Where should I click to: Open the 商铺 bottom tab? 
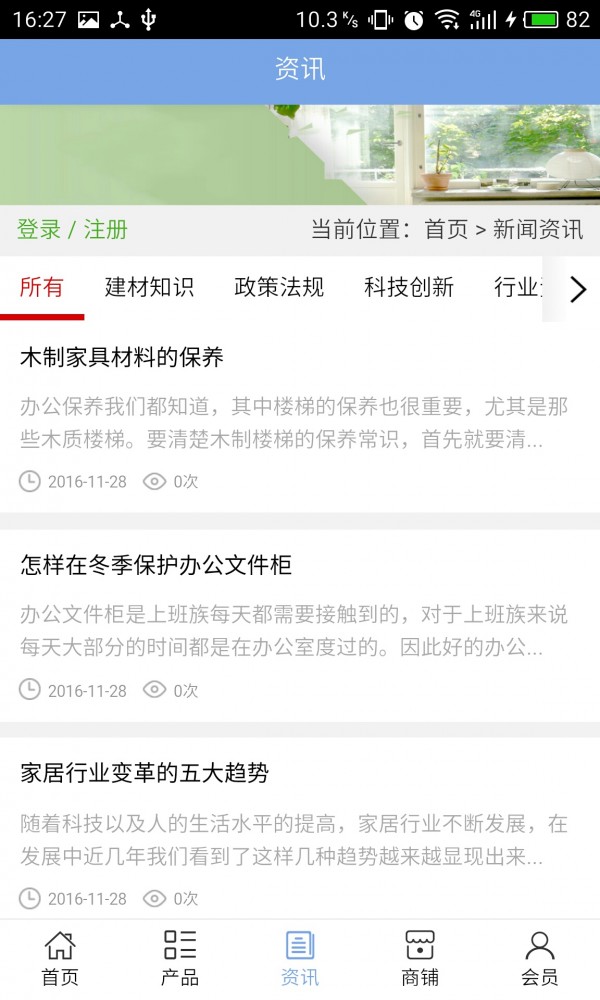tap(420, 958)
